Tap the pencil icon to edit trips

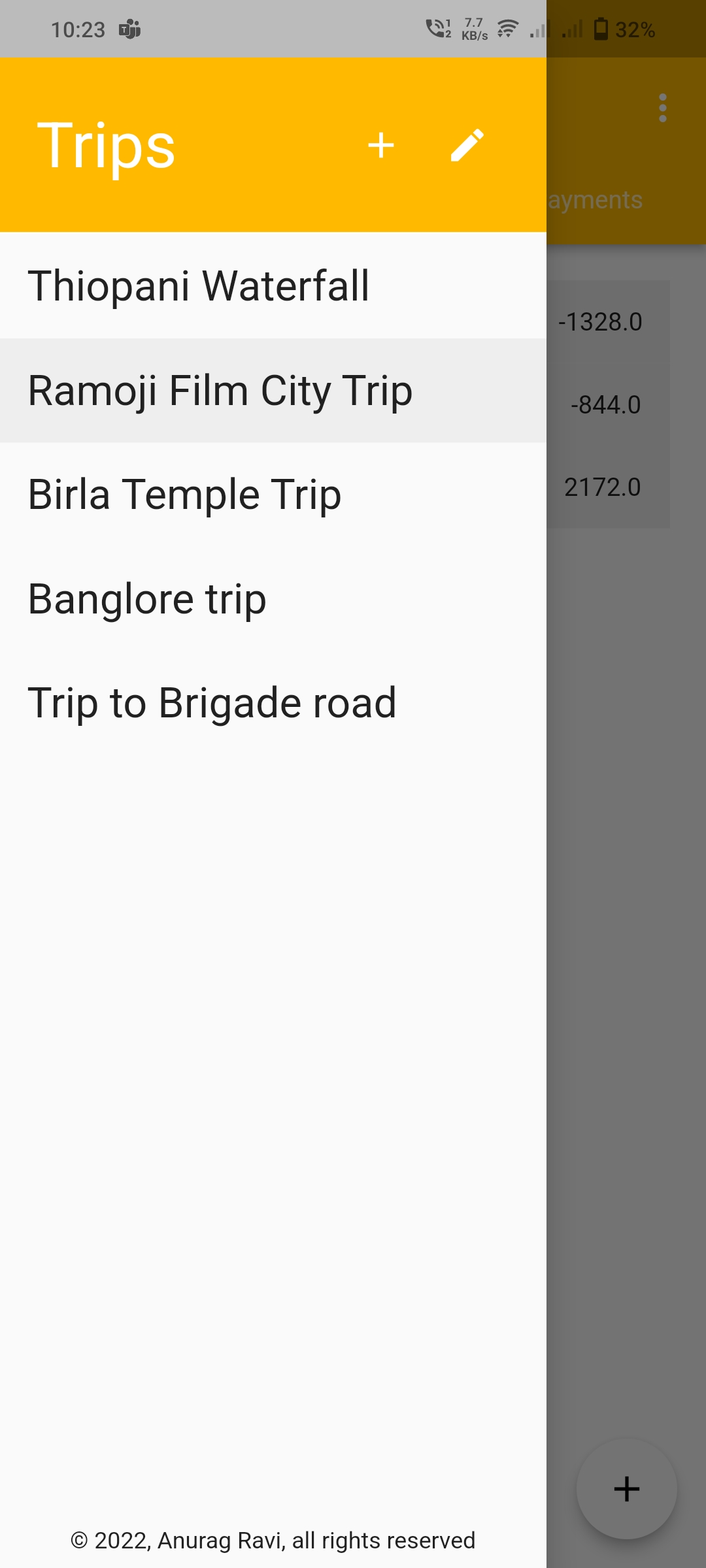[x=467, y=145]
